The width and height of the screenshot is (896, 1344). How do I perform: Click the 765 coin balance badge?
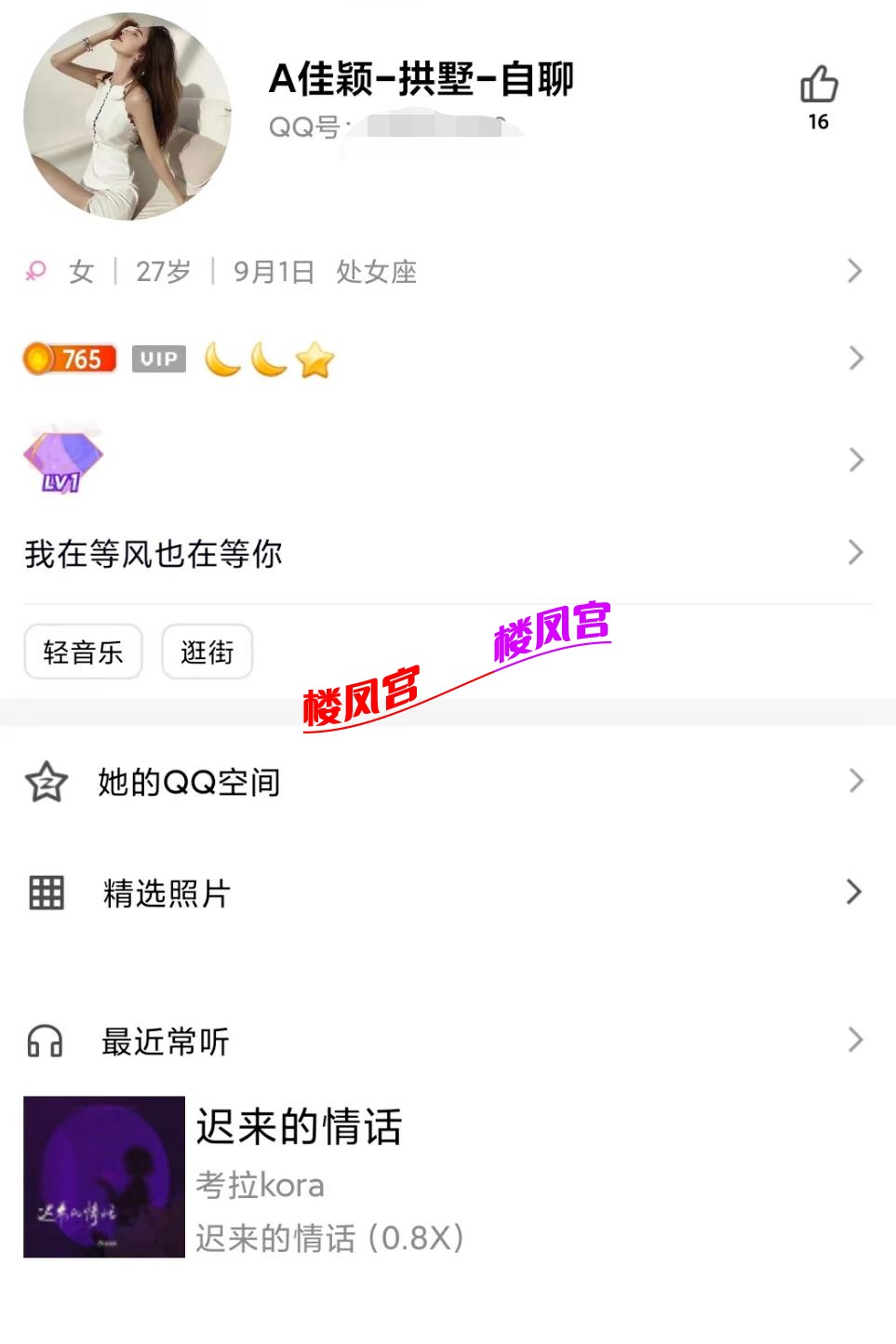[x=68, y=358]
